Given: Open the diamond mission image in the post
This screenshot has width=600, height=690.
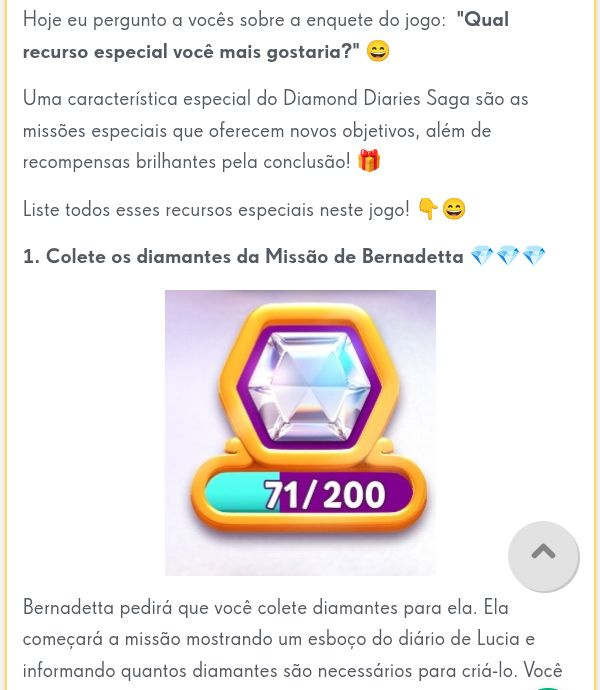Looking at the screenshot, I should (300, 432).
